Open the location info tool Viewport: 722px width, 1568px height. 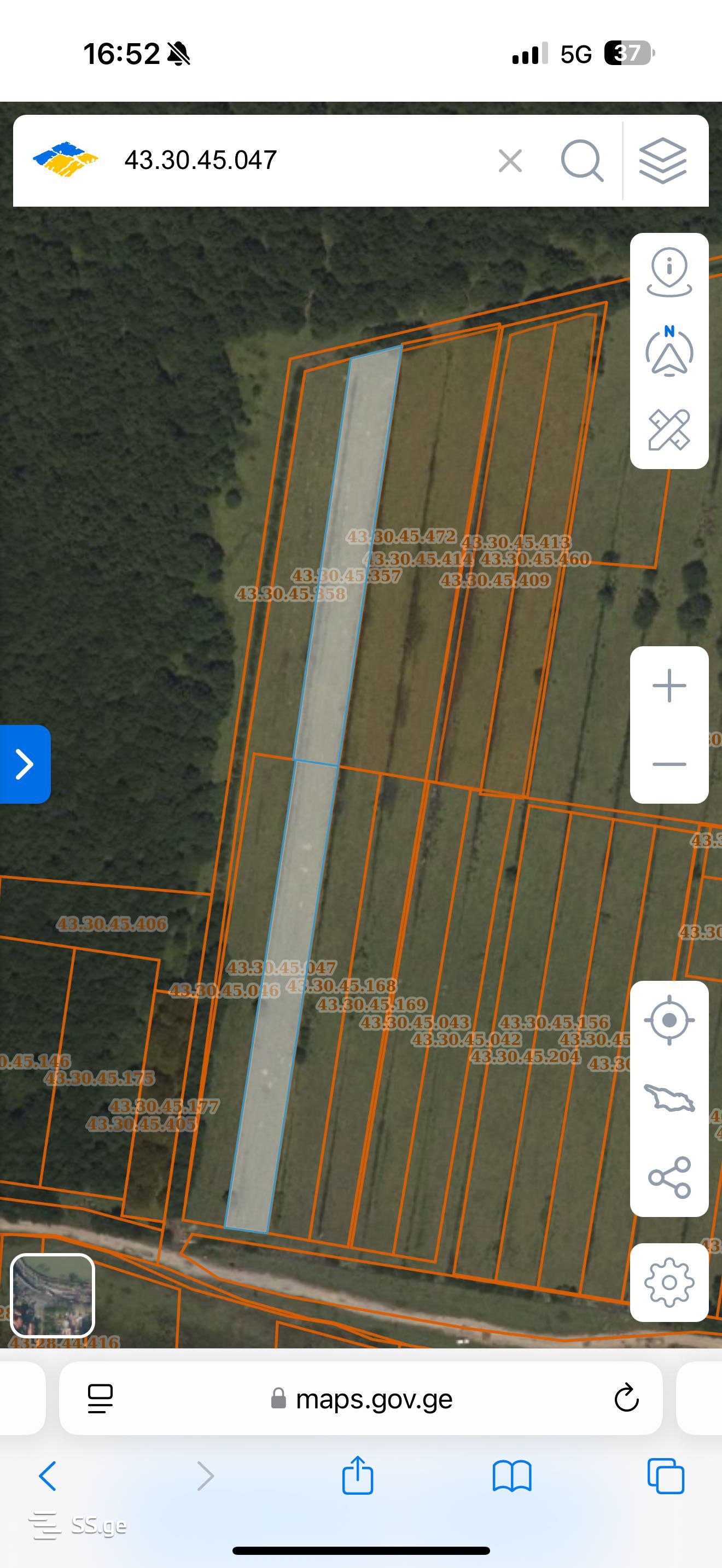coord(669,272)
